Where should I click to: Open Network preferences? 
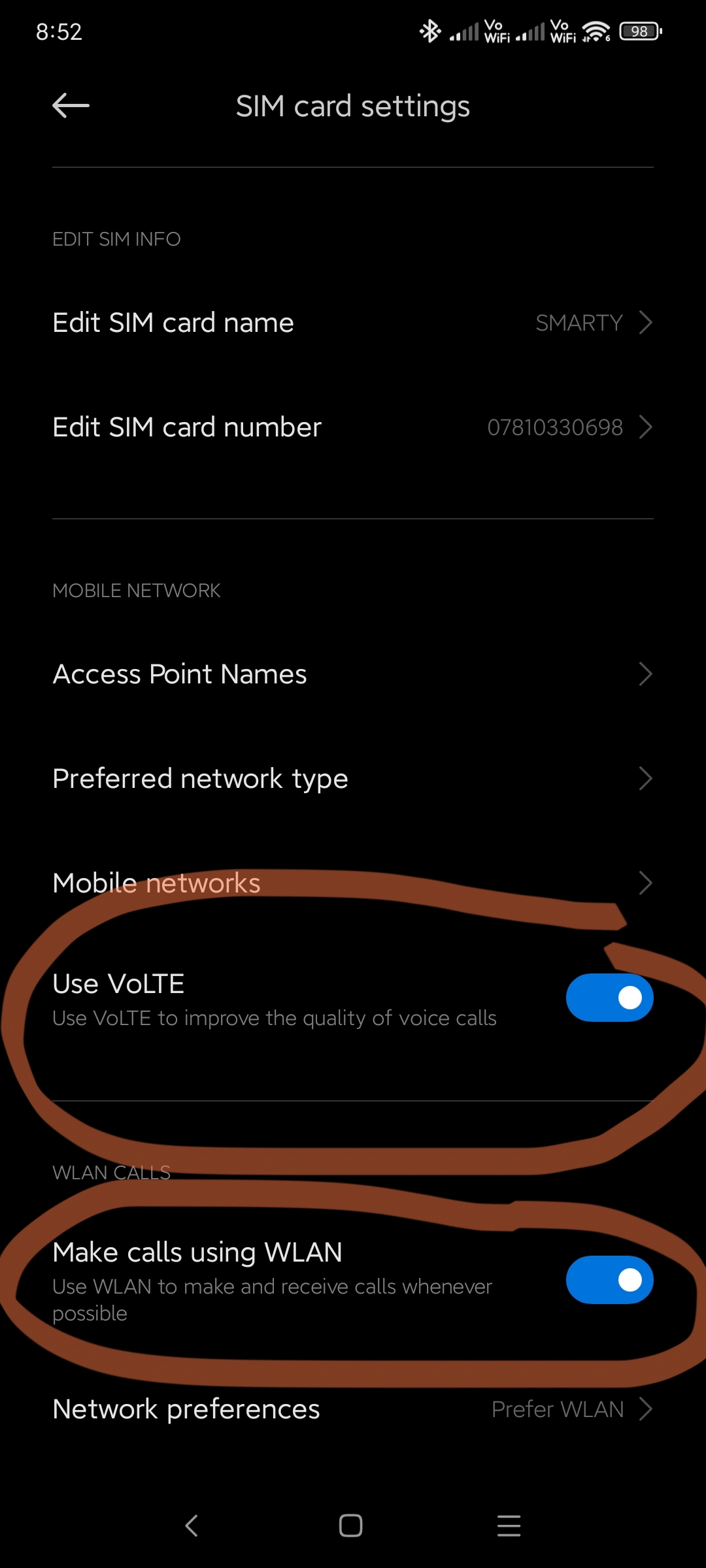tap(353, 1409)
